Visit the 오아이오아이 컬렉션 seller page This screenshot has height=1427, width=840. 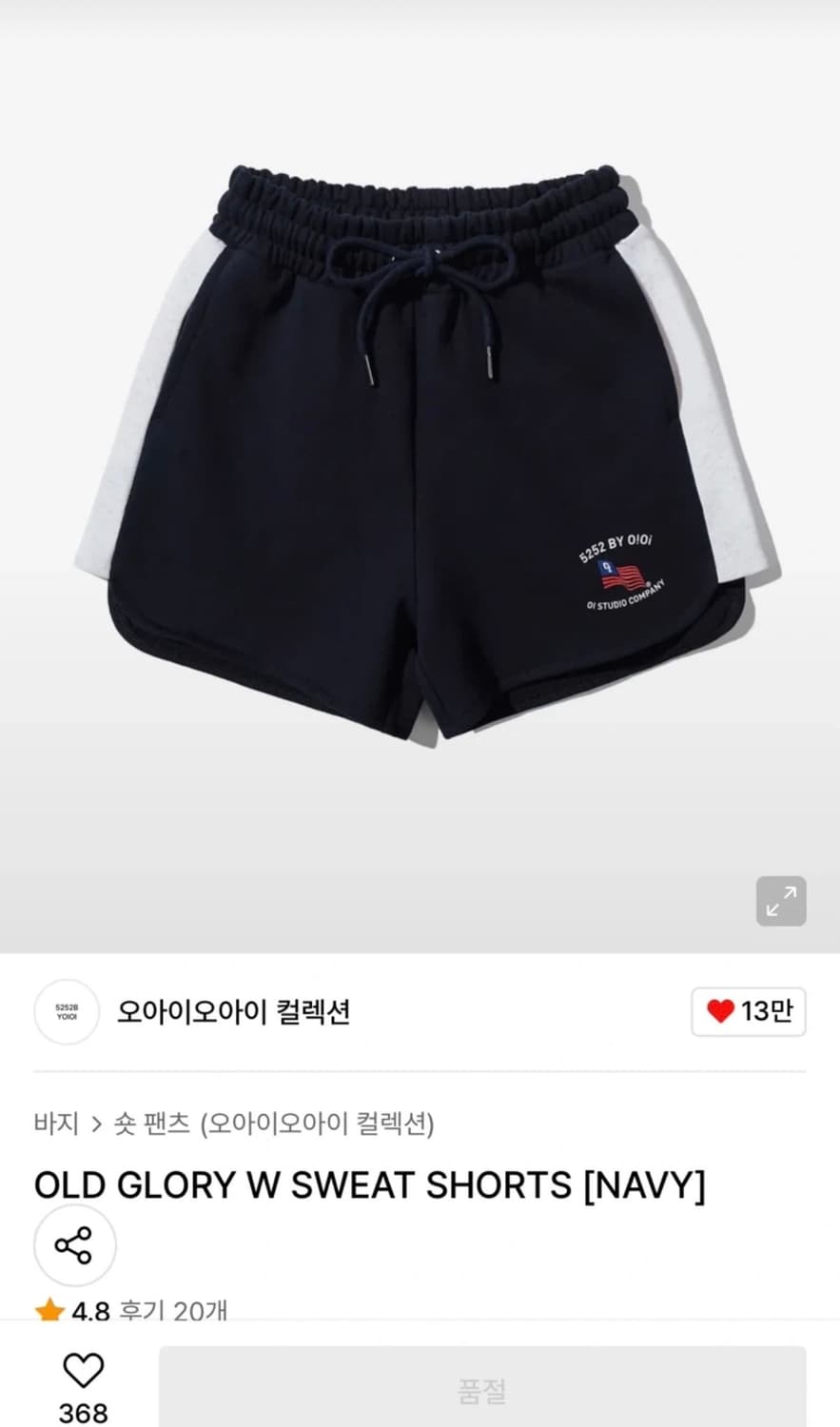coord(236,1012)
